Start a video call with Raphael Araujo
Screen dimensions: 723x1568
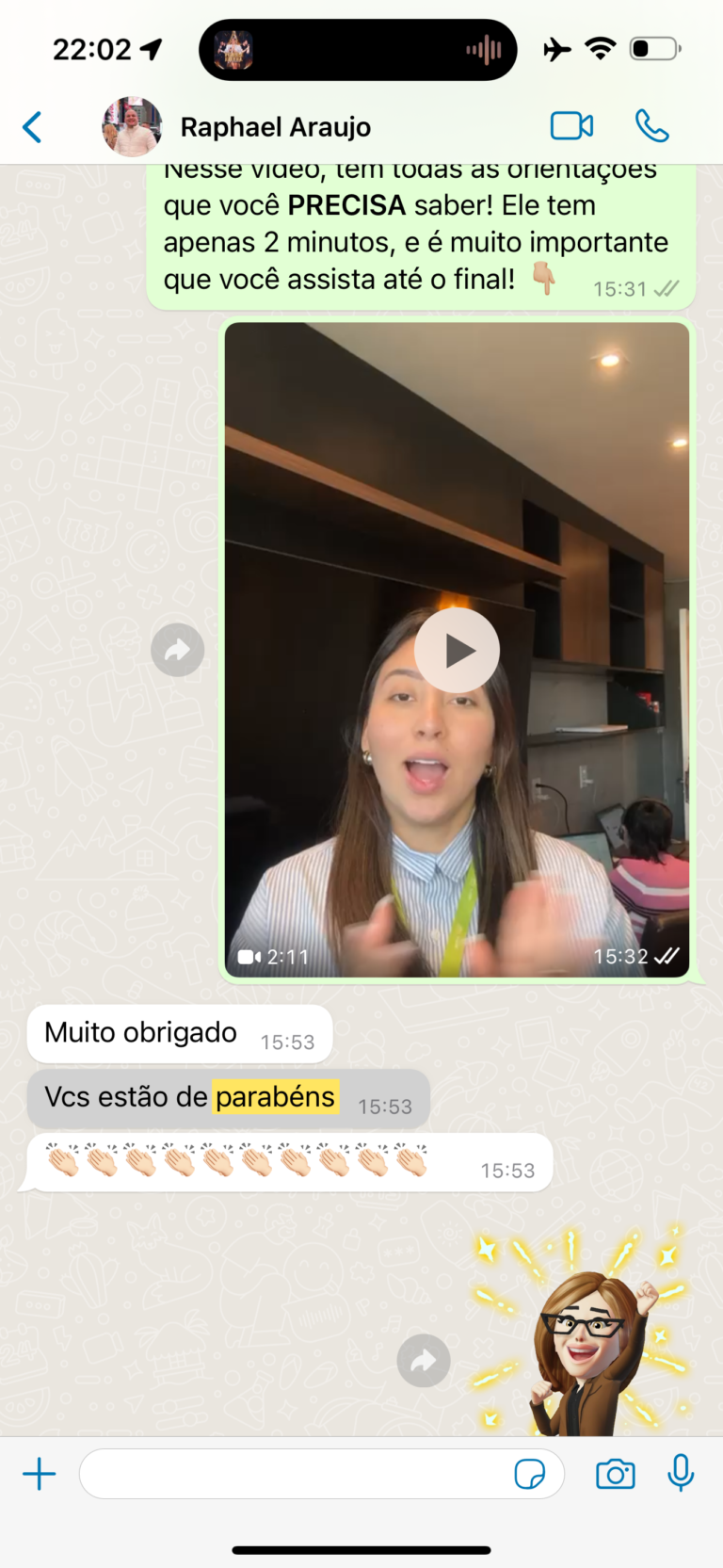pos(571,125)
